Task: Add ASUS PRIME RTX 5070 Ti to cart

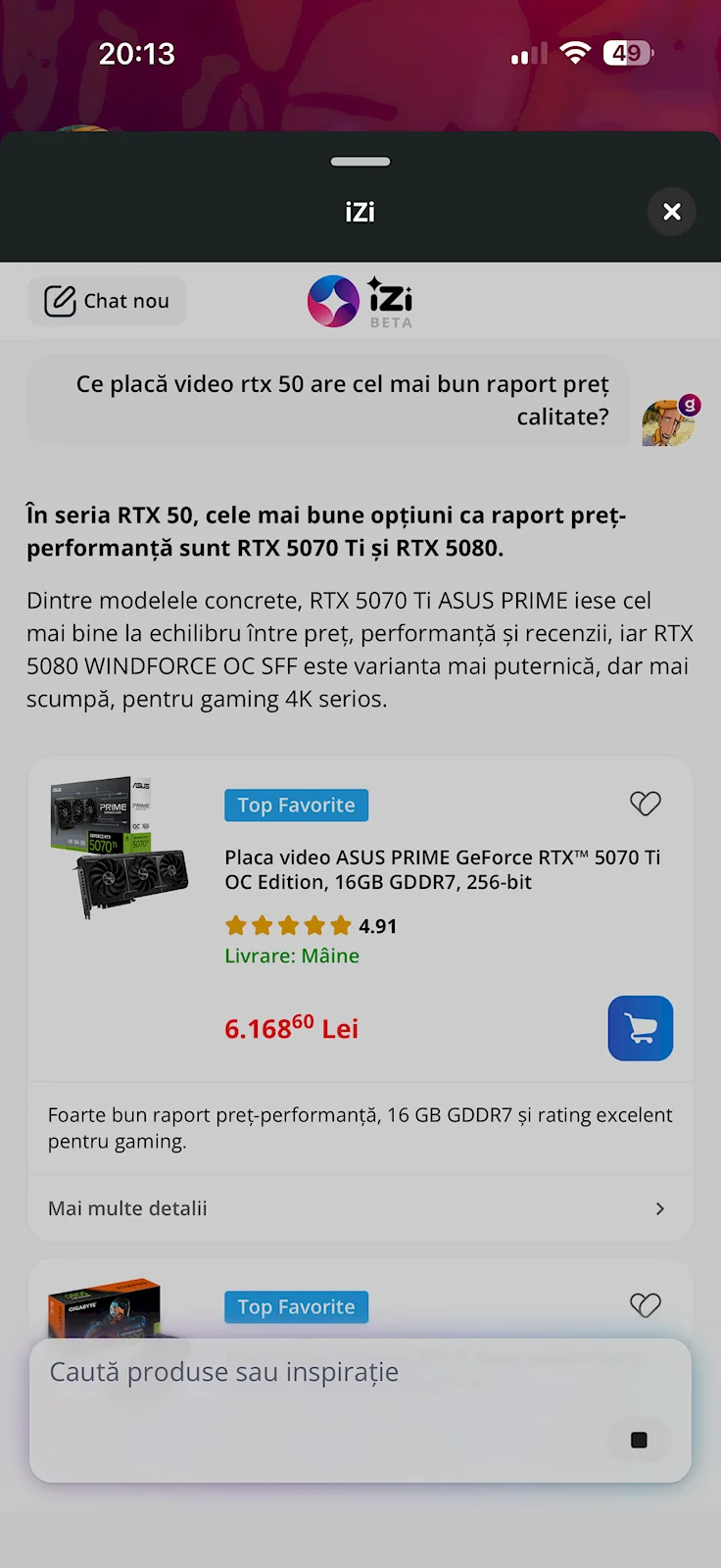Action: (x=640, y=1028)
